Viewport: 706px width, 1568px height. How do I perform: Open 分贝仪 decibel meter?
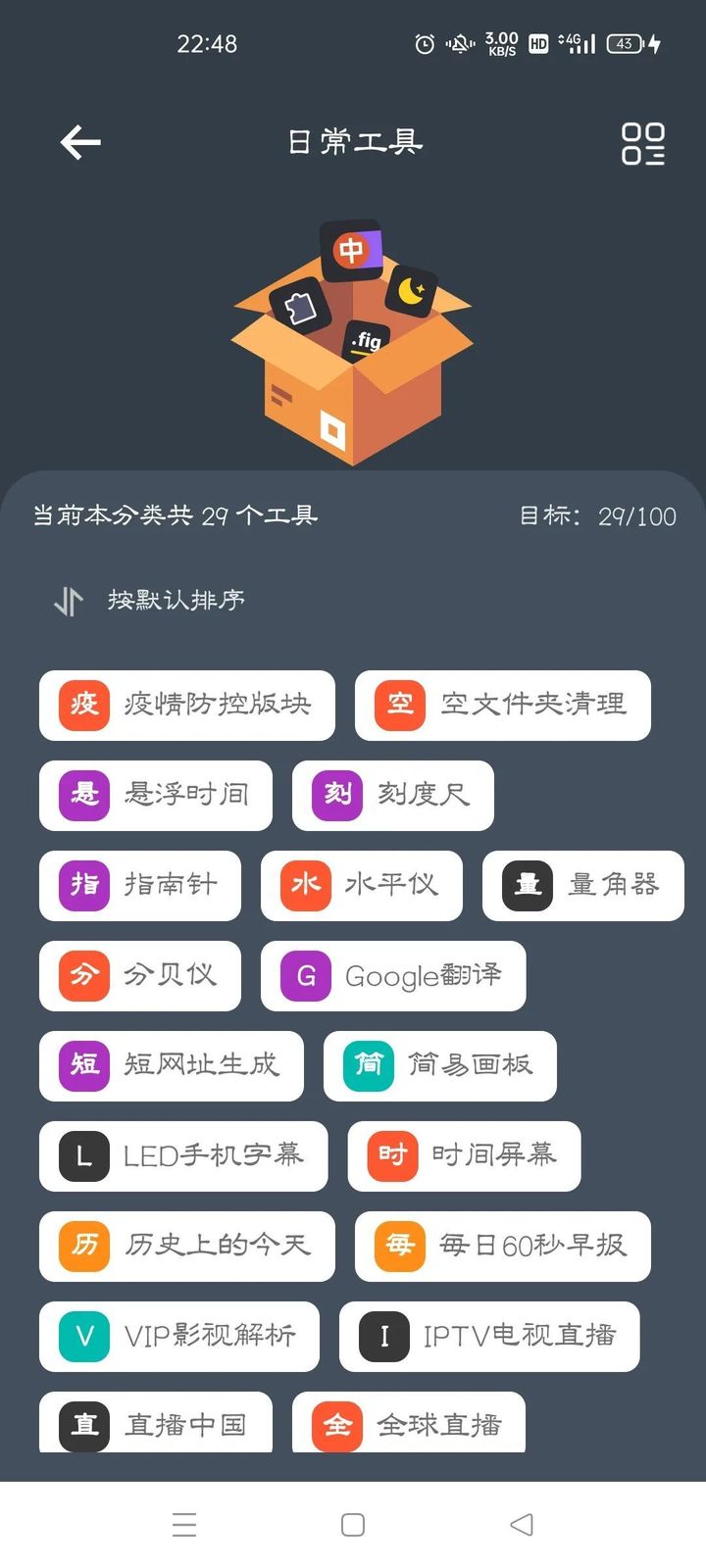click(x=139, y=975)
